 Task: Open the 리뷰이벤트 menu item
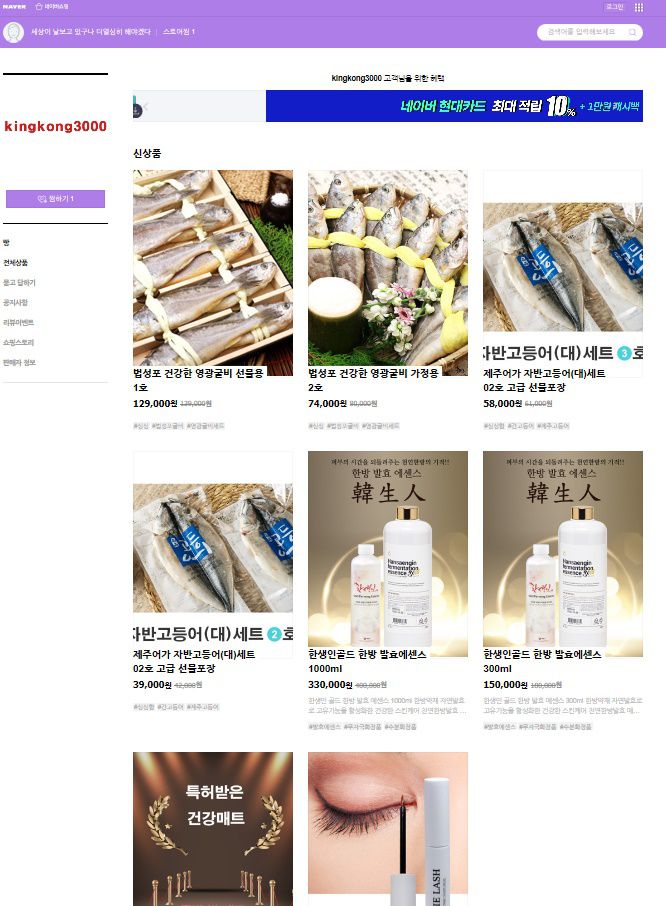(18, 322)
